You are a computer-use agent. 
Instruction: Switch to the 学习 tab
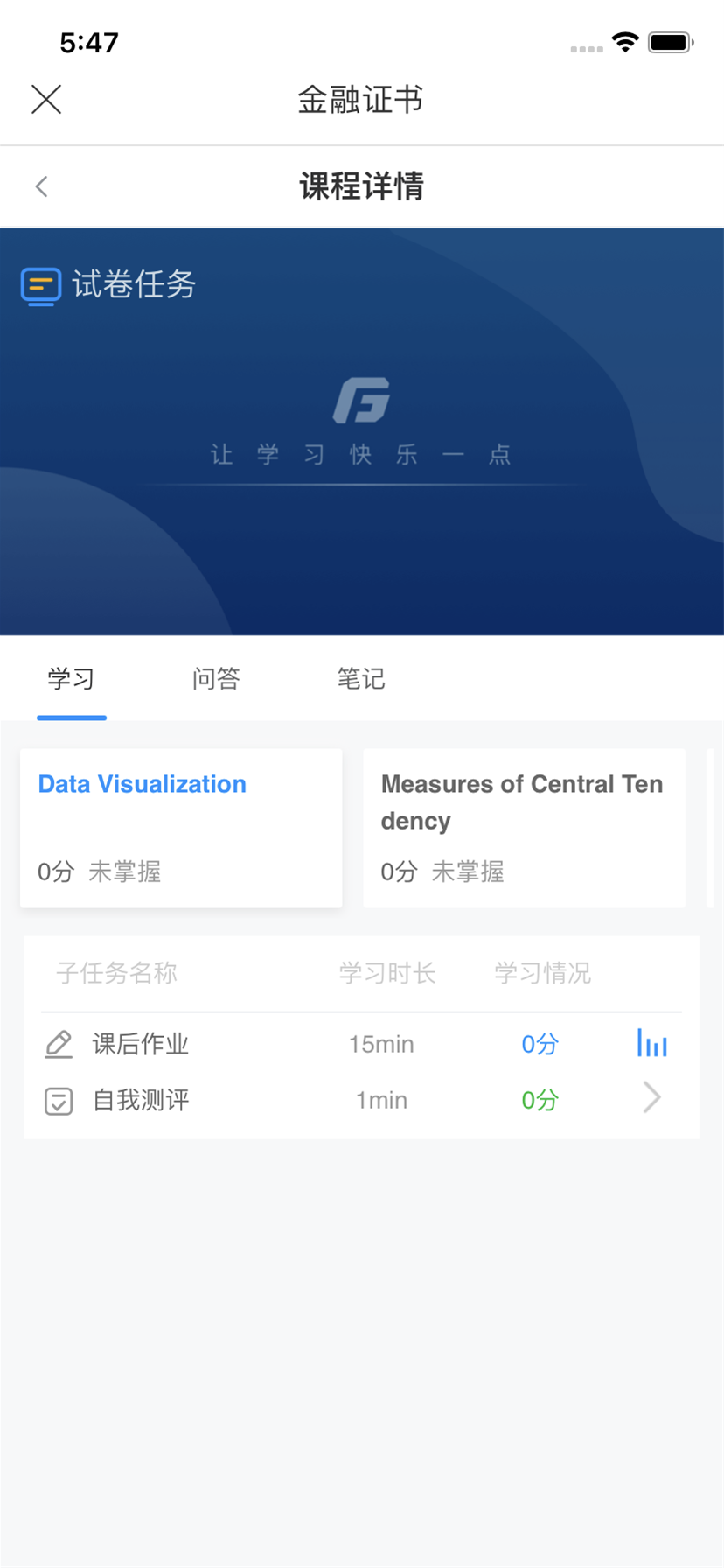click(71, 679)
